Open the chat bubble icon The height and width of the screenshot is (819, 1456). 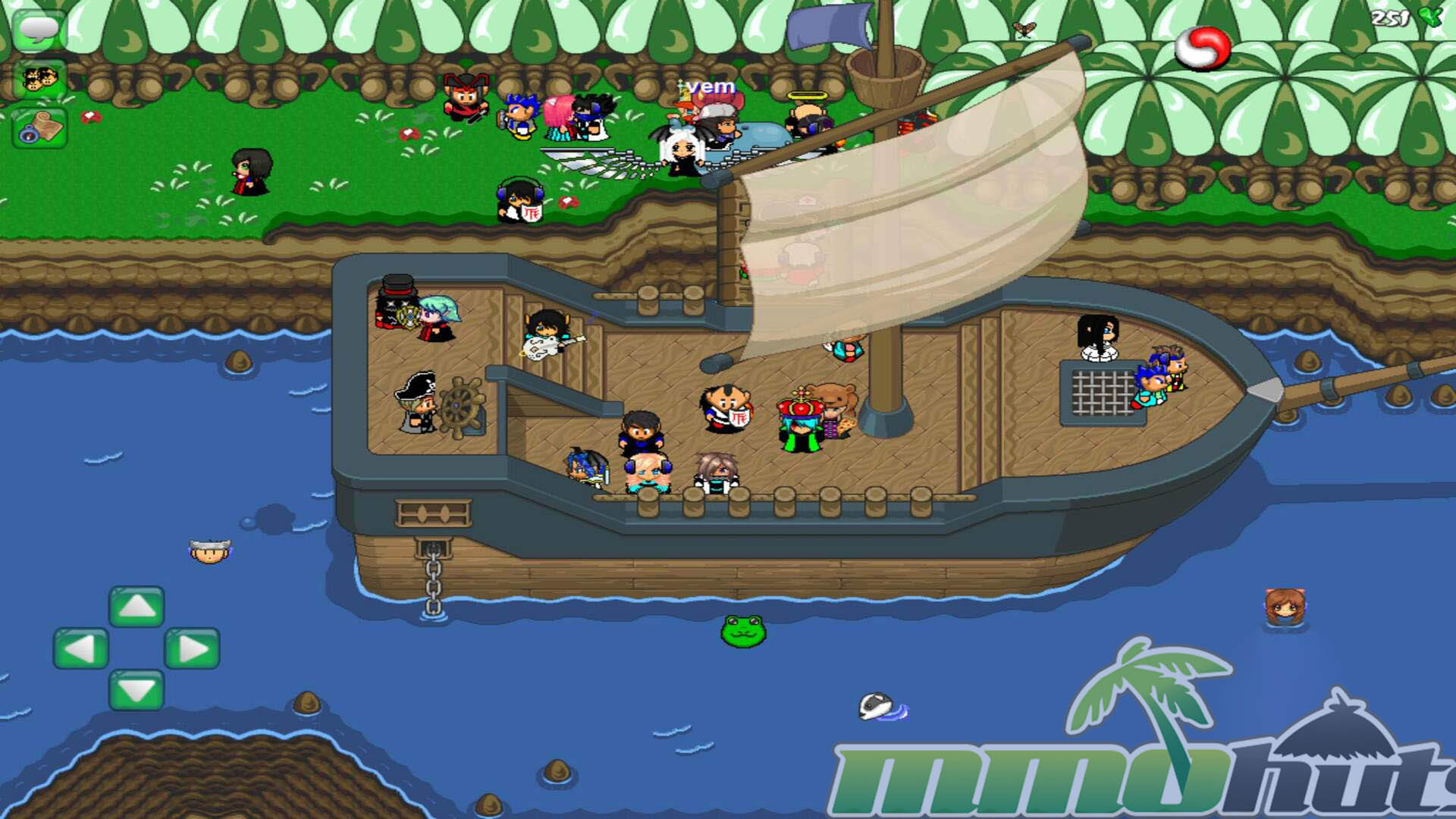39,30
